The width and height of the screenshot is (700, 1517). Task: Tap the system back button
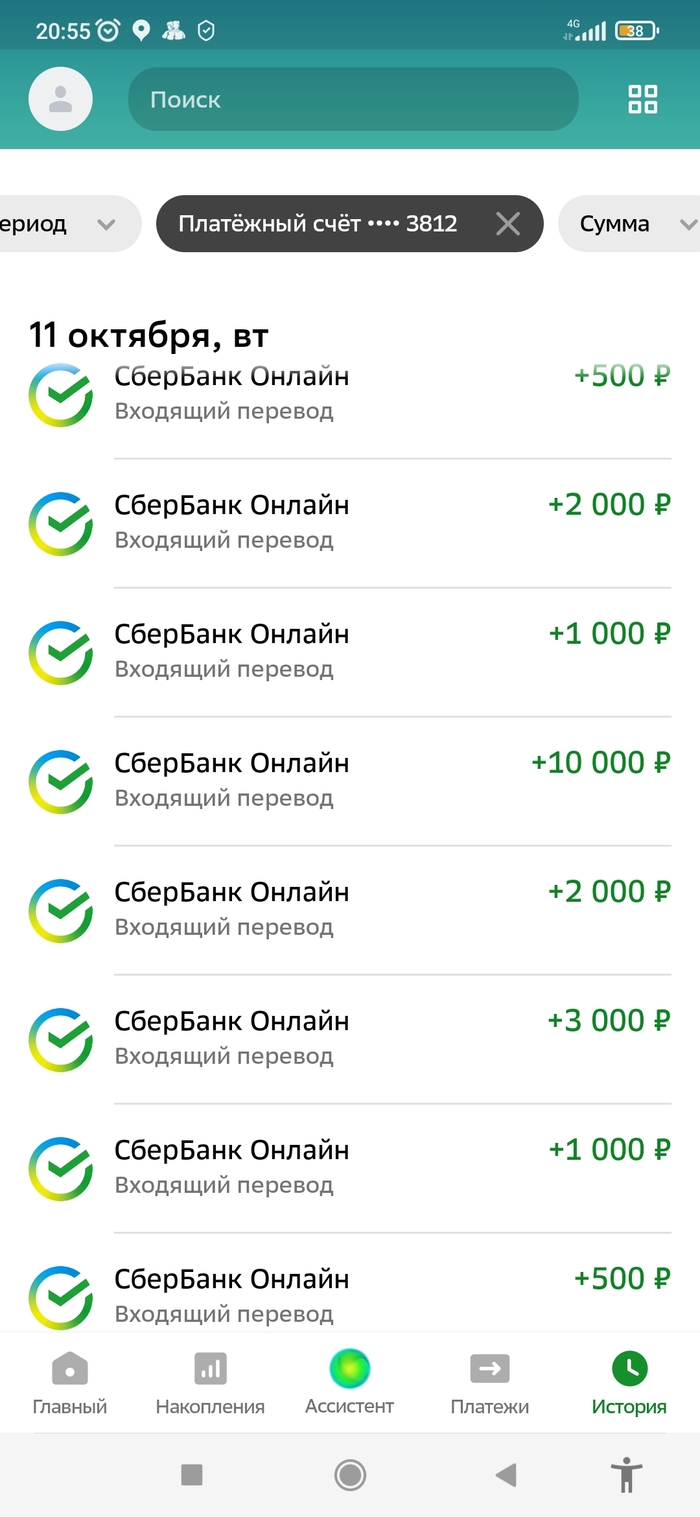click(x=507, y=1474)
